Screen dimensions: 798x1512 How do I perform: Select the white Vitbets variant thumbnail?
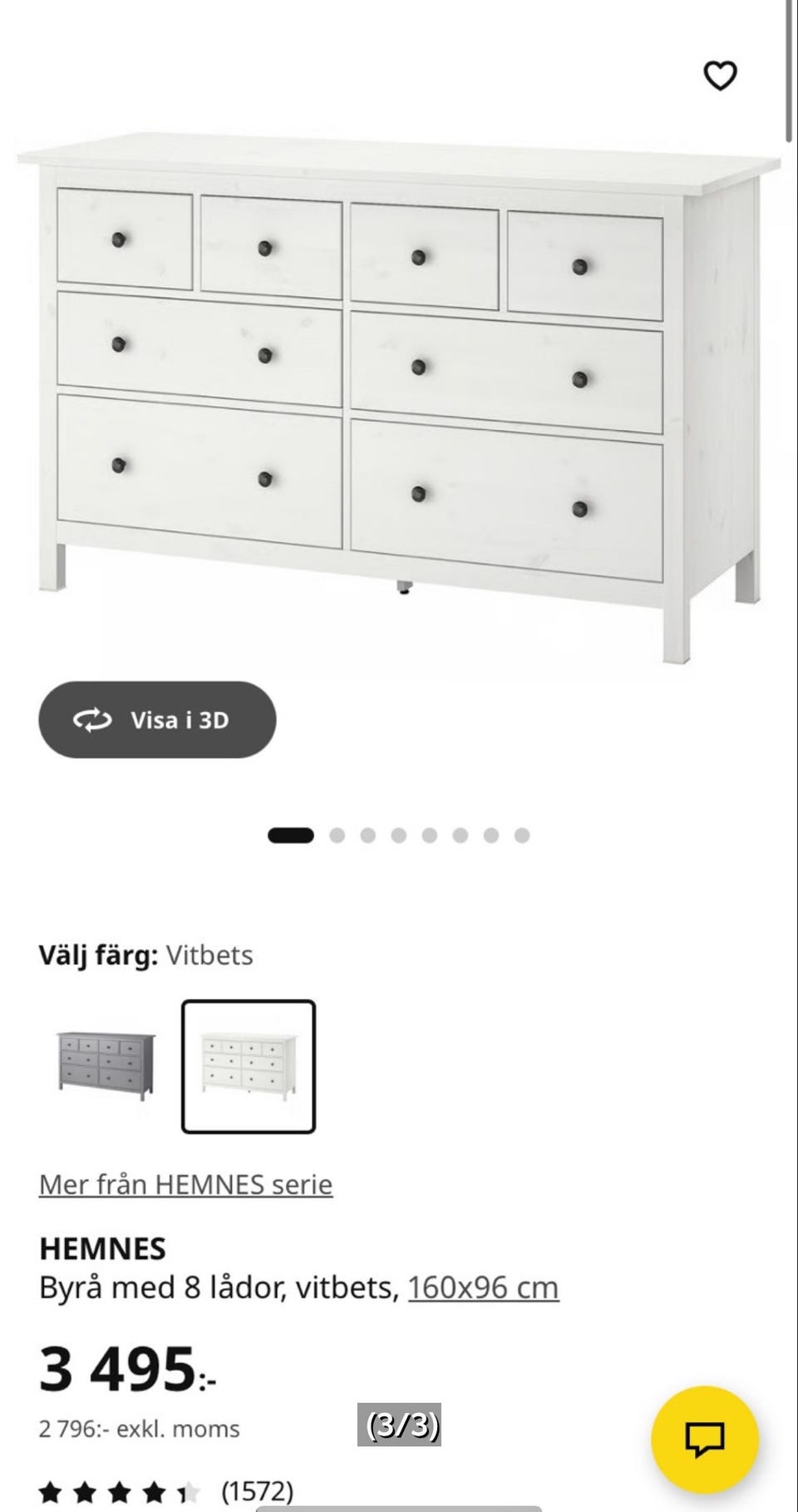[249, 1064]
